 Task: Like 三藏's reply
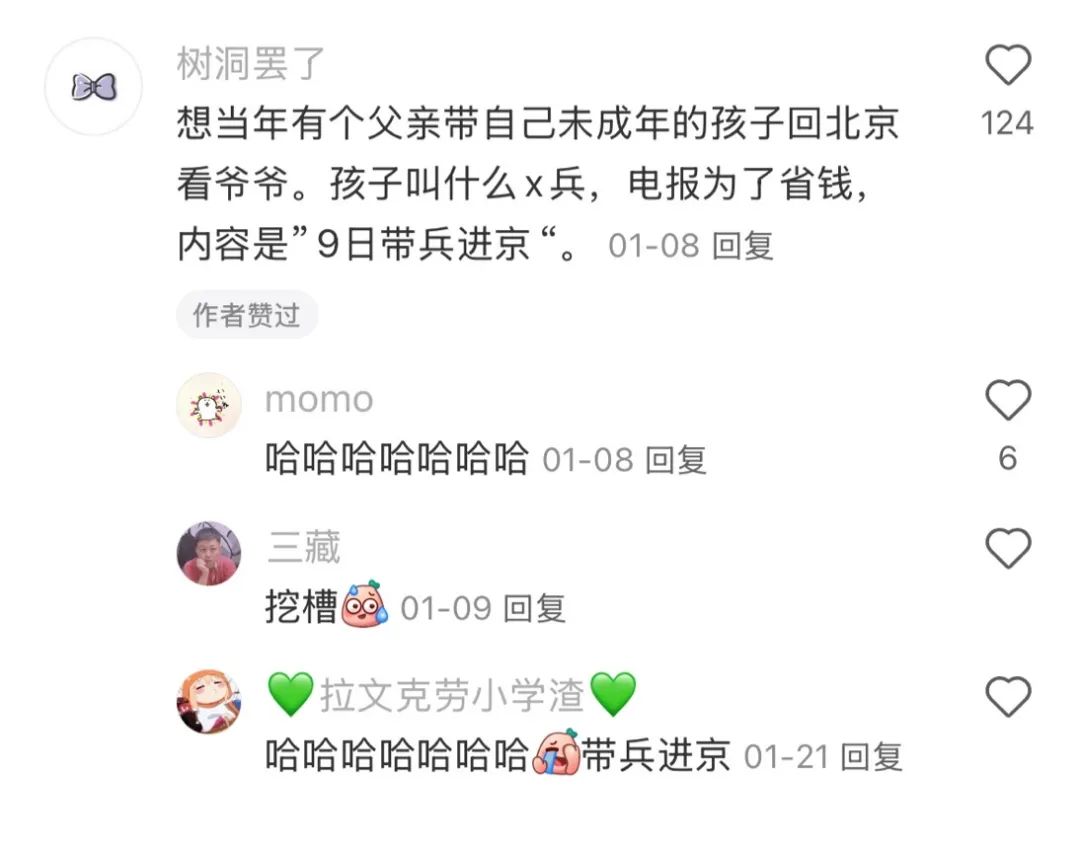pos(1007,549)
